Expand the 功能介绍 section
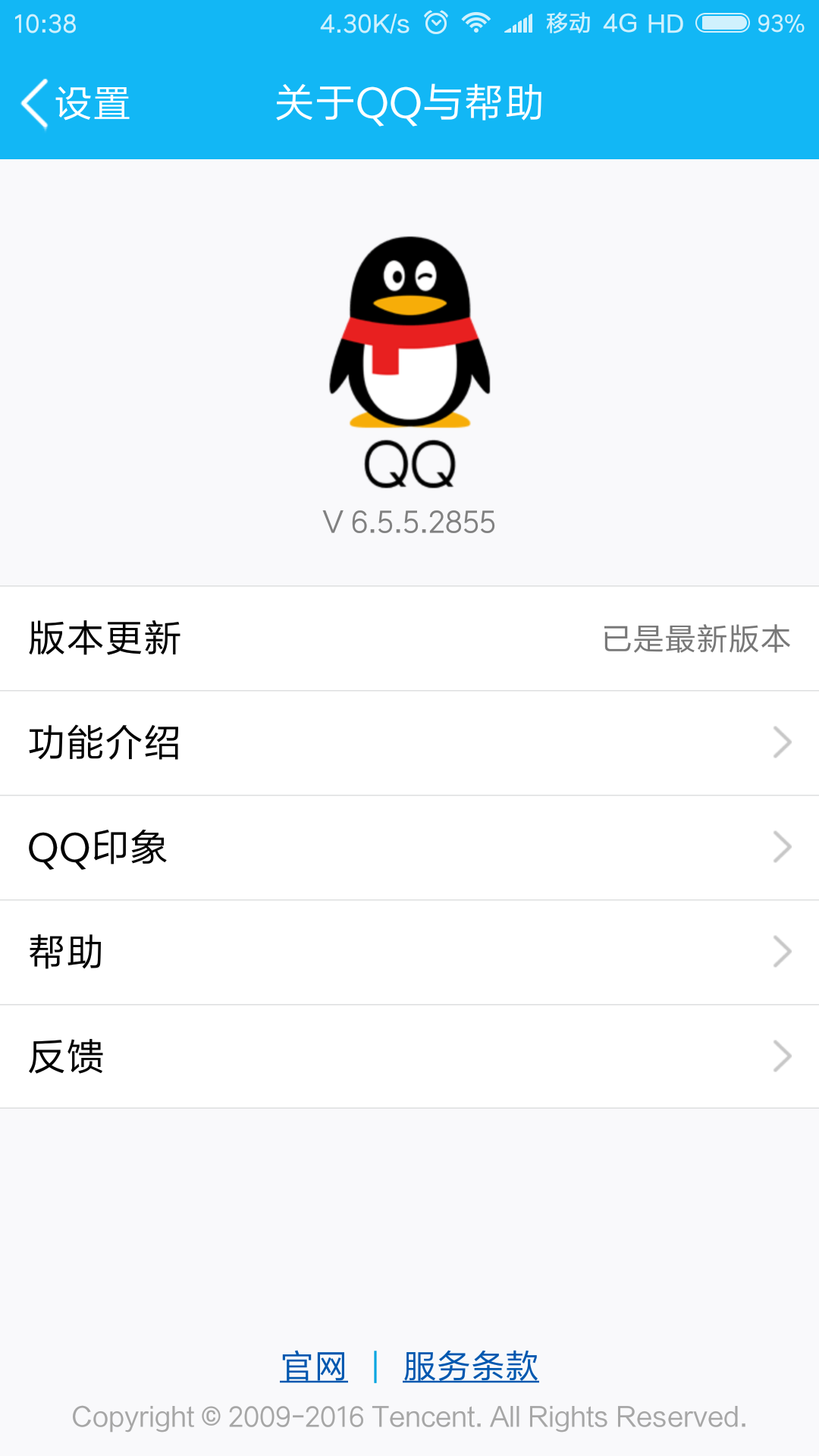 (x=409, y=742)
